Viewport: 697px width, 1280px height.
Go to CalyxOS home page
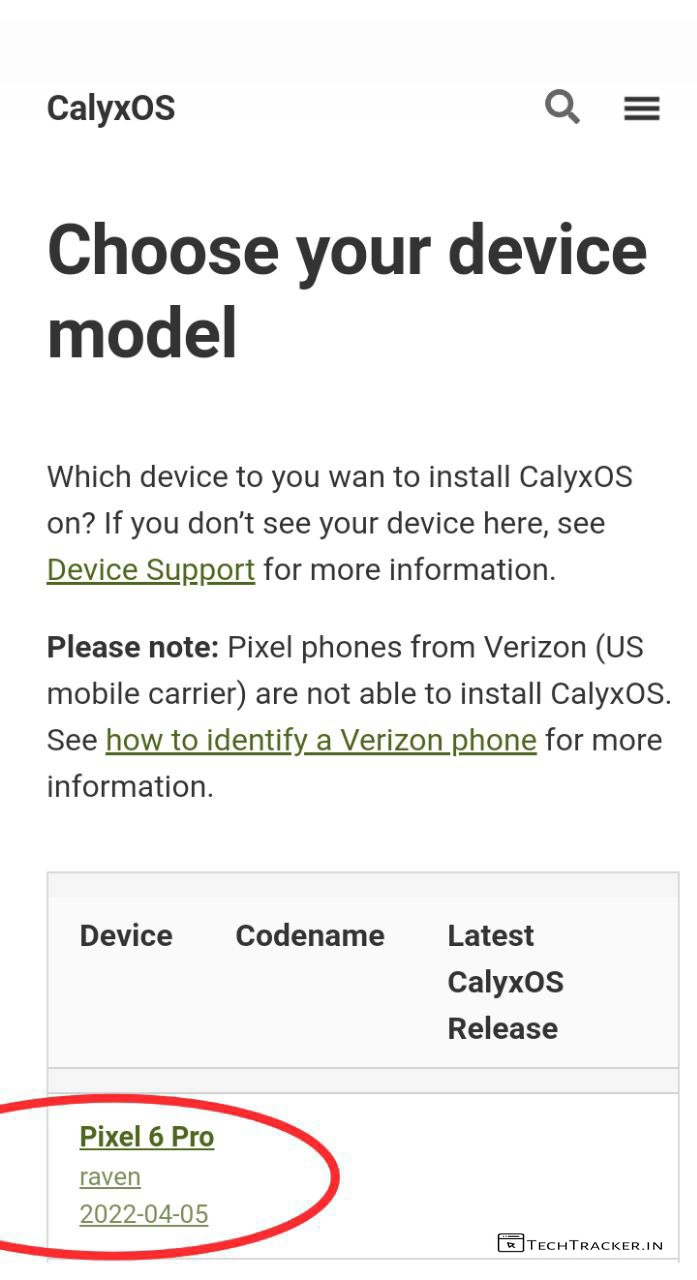click(111, 108)
